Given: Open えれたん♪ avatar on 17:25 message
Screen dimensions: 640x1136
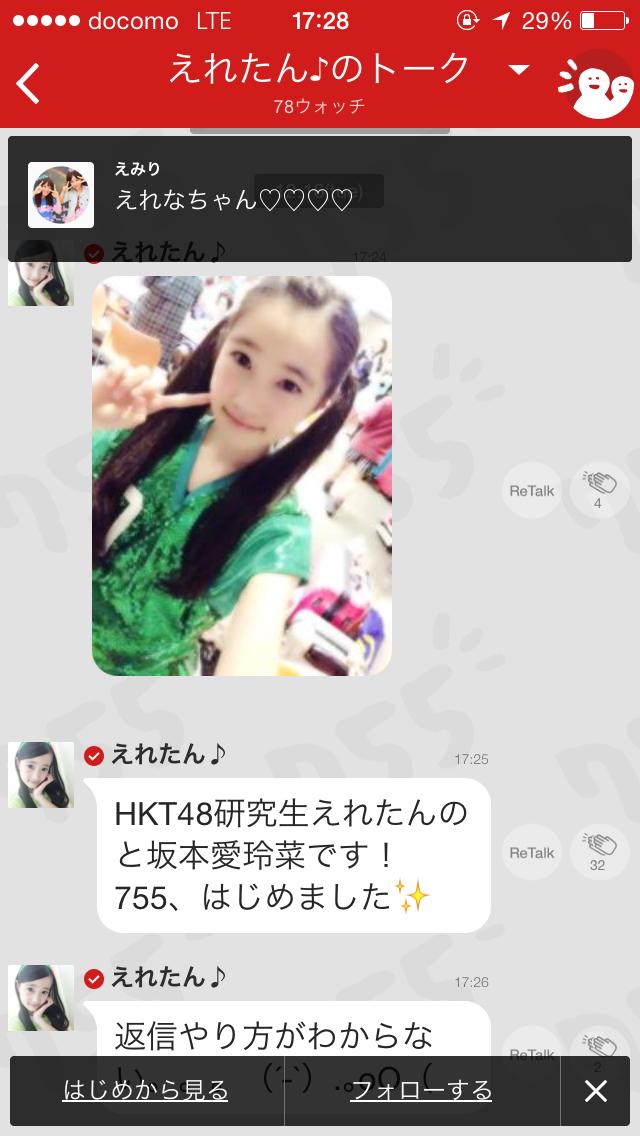Looking at the screenshot, I should (41, 775).
